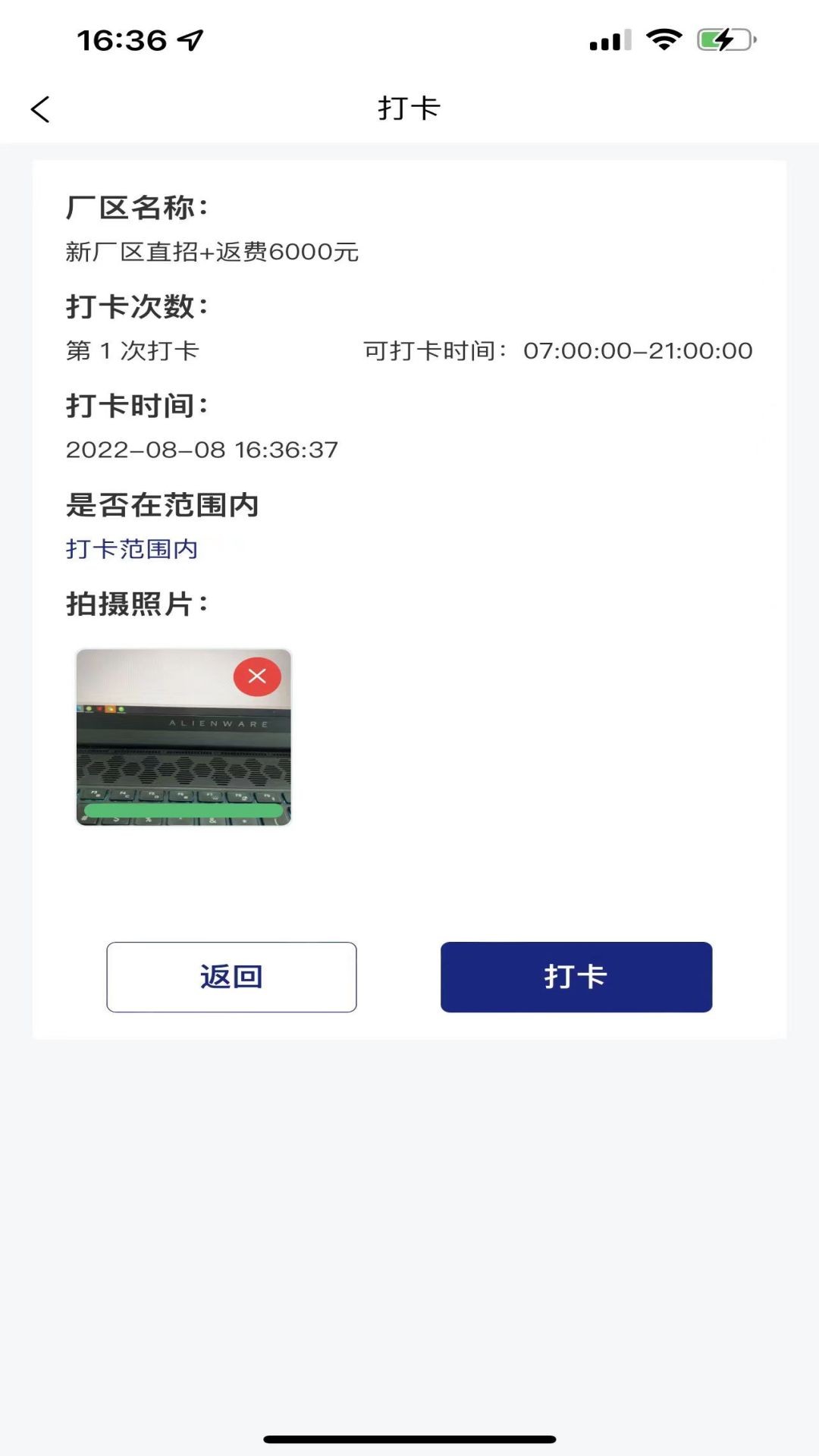Tap the location arrow icon in the status bar
Image resolution: width=819 pixels, height=1456 pixels.
click(x=191, y=40)
